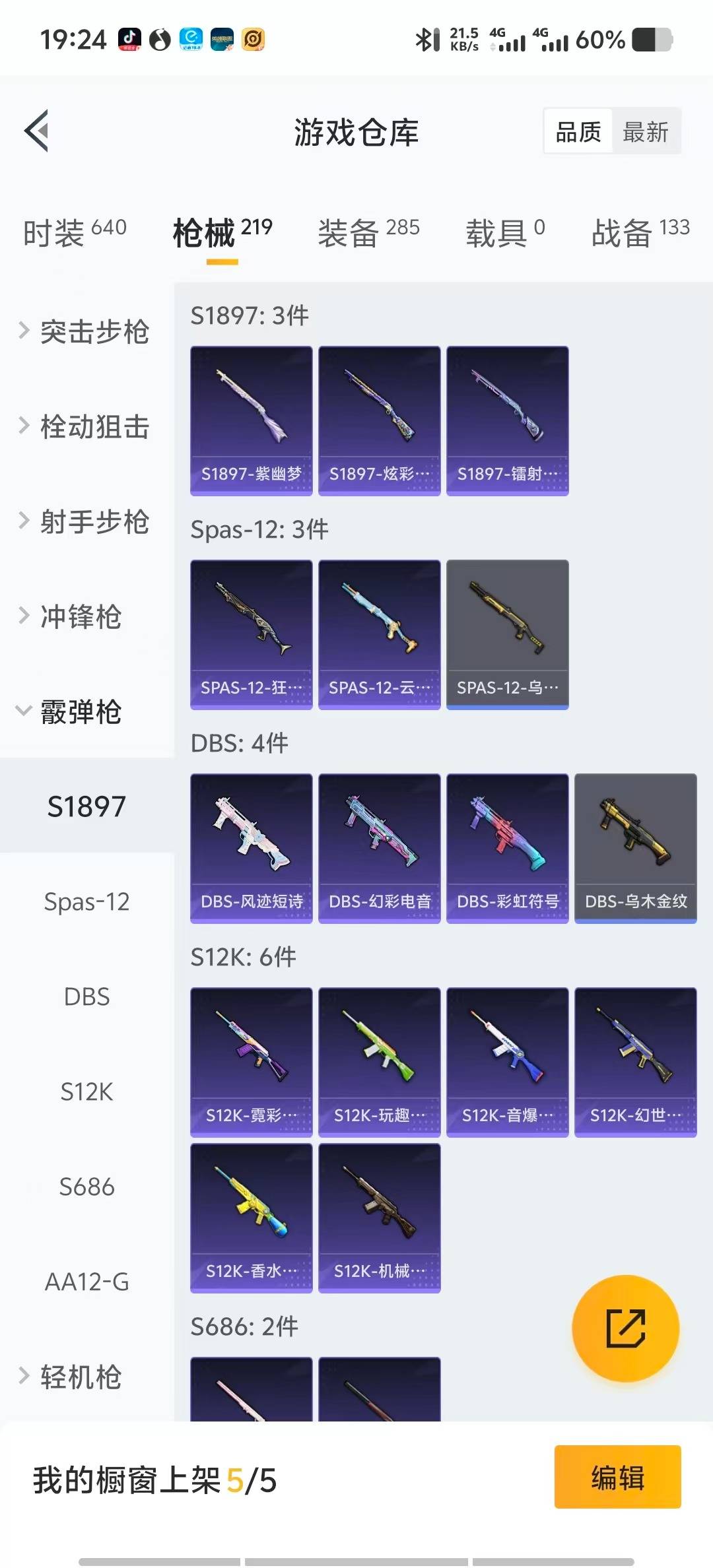This screenshot has width=713, height=1568.
Task: Go back using the arrow icon
Action: pos(37,131)
